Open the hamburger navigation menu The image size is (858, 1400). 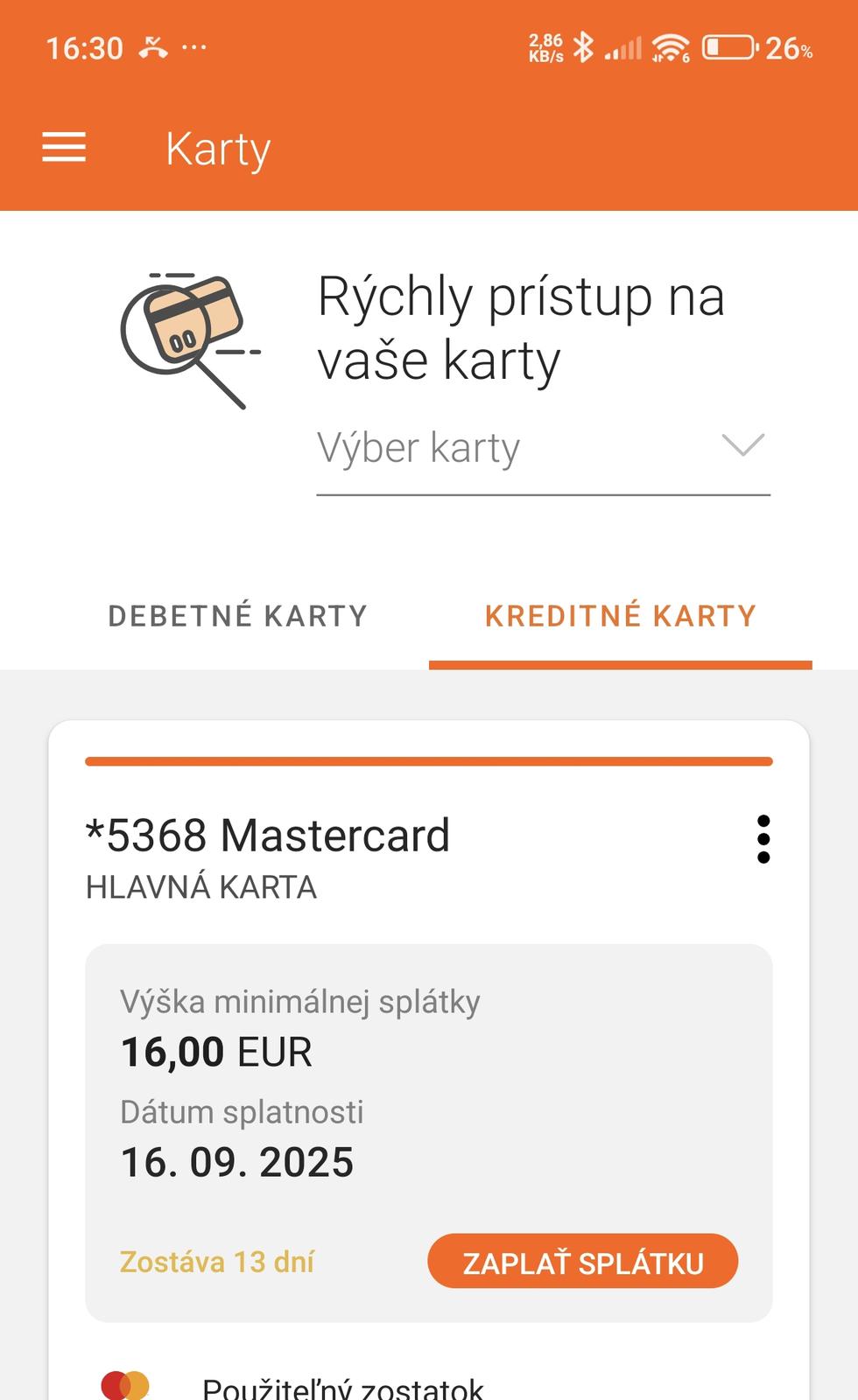click(x=64, y=147)
